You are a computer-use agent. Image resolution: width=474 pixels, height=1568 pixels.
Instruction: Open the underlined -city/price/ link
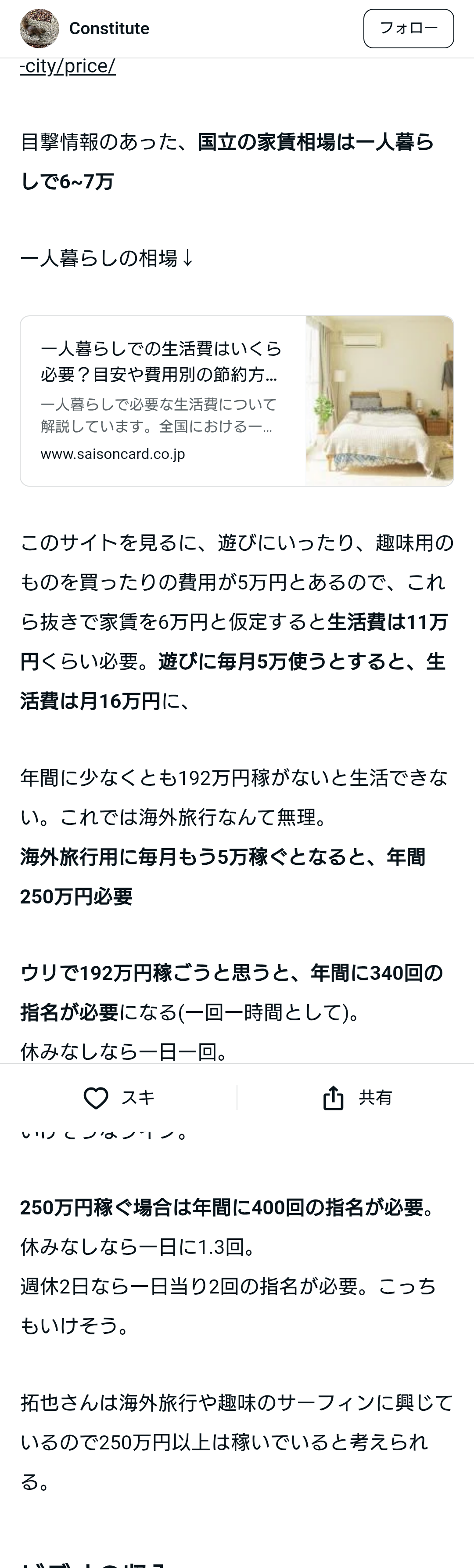tap(68, 66)
